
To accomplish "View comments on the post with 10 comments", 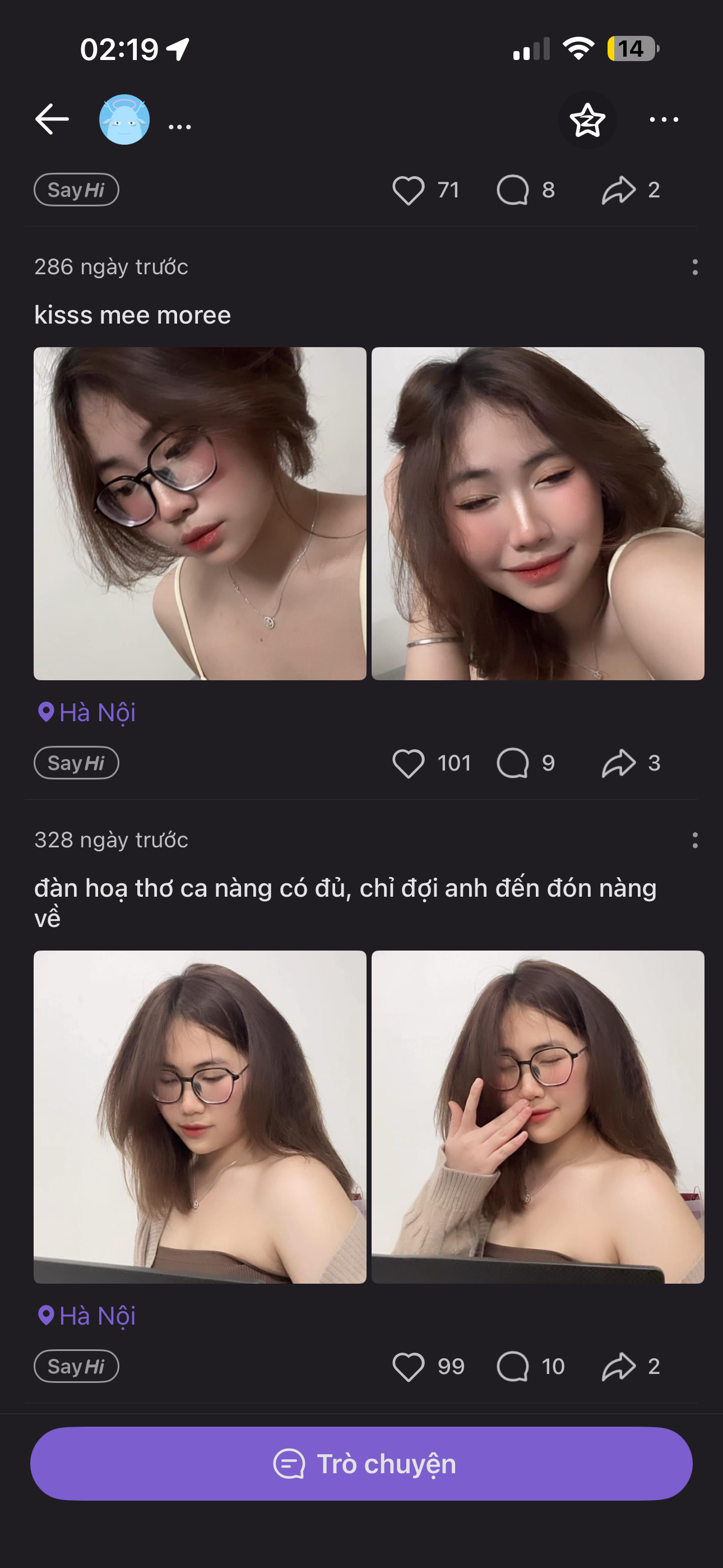I will [513, 1367].
